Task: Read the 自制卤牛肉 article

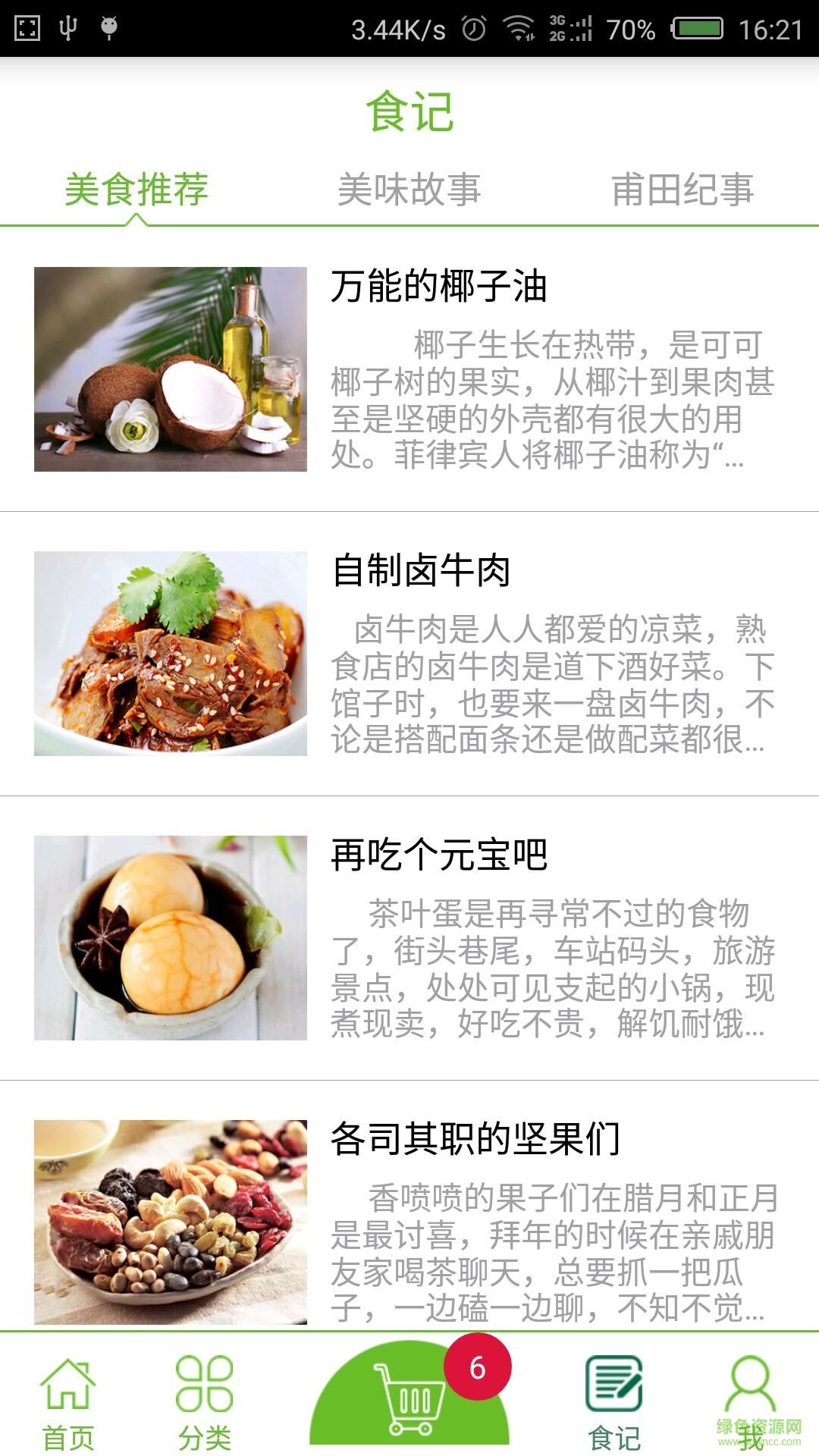Action: pos(422,571)
